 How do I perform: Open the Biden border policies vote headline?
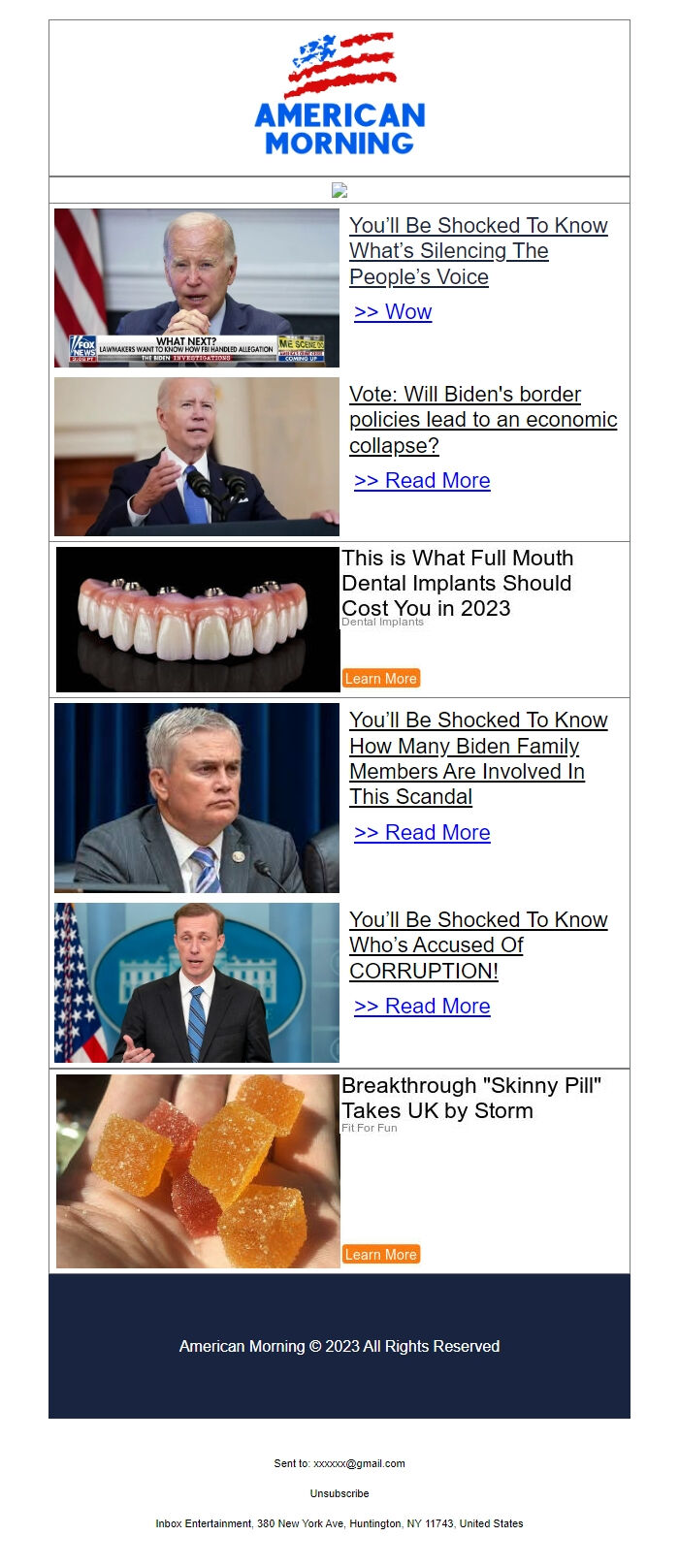click(482, 420)
